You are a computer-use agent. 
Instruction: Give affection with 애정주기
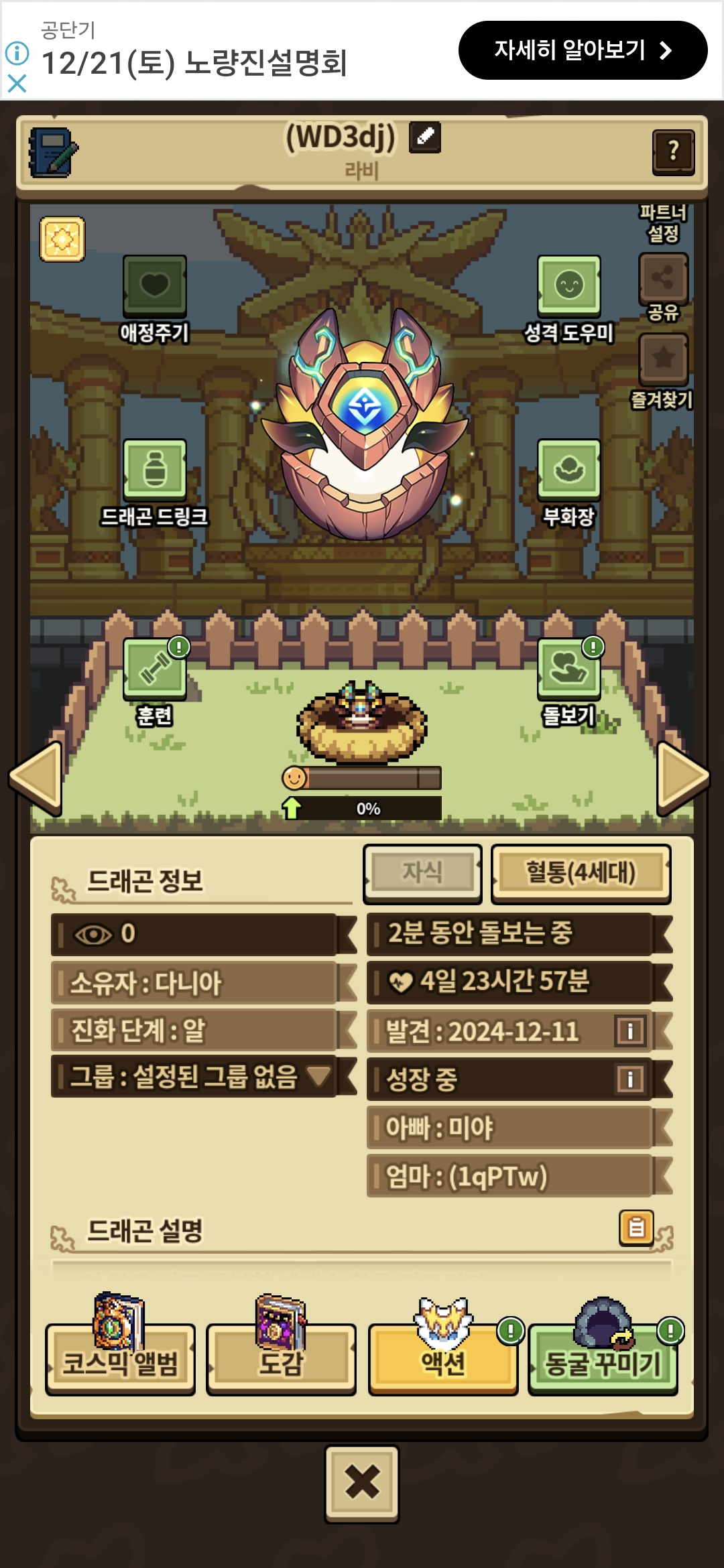pyautogui.click(x=154, y=286)
